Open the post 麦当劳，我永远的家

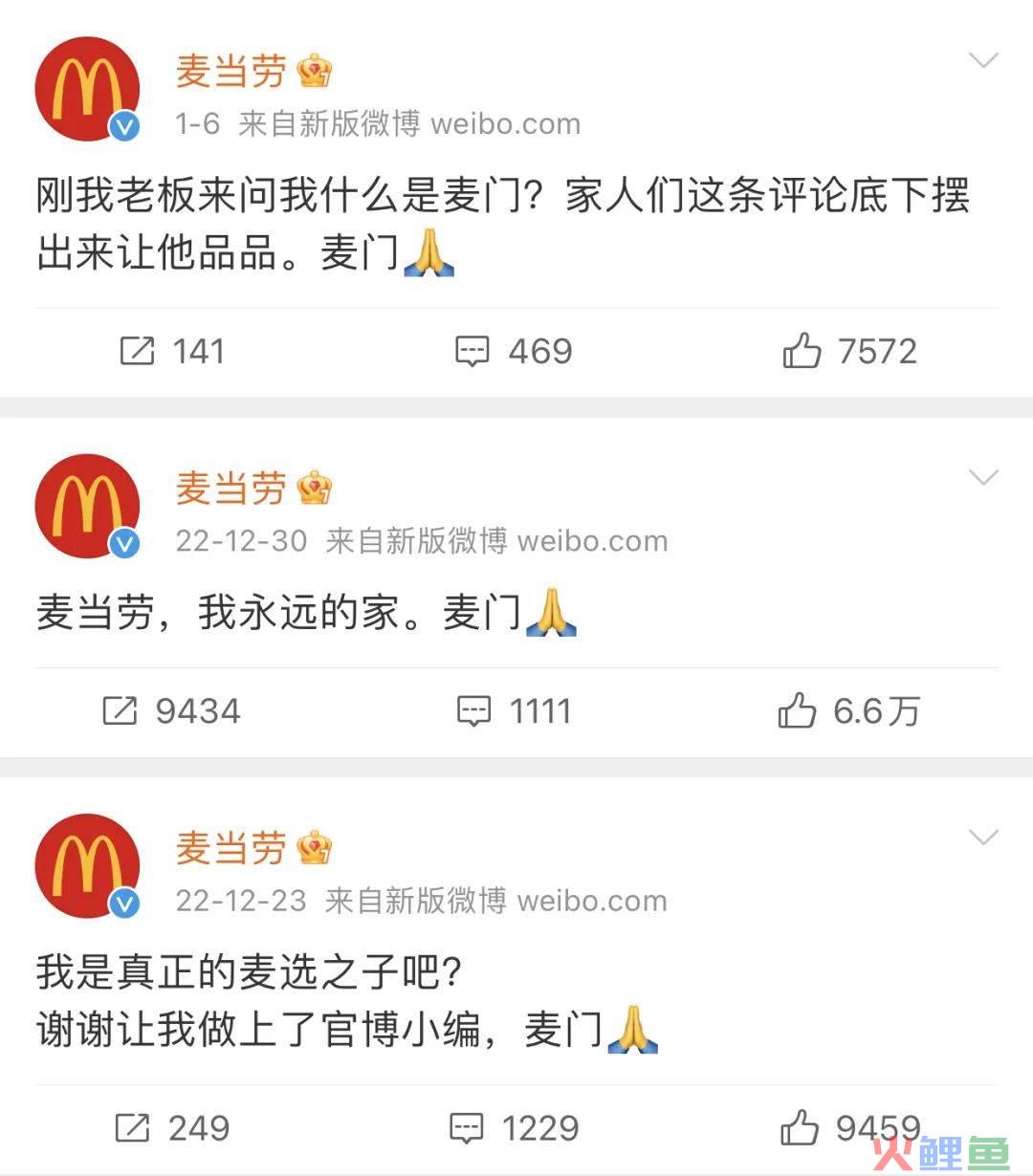click(287, 613)
